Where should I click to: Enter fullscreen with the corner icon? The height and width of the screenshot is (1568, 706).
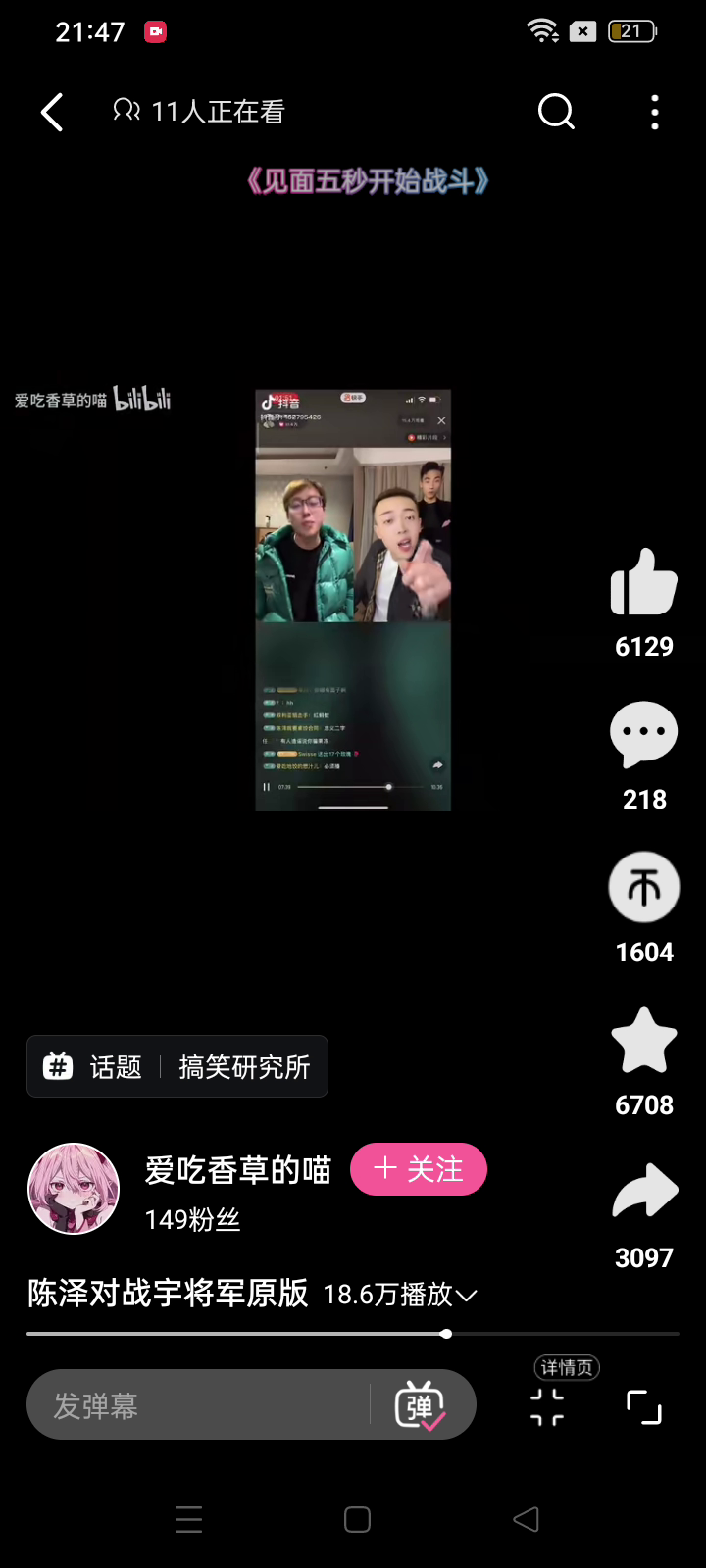(643, 1407)
